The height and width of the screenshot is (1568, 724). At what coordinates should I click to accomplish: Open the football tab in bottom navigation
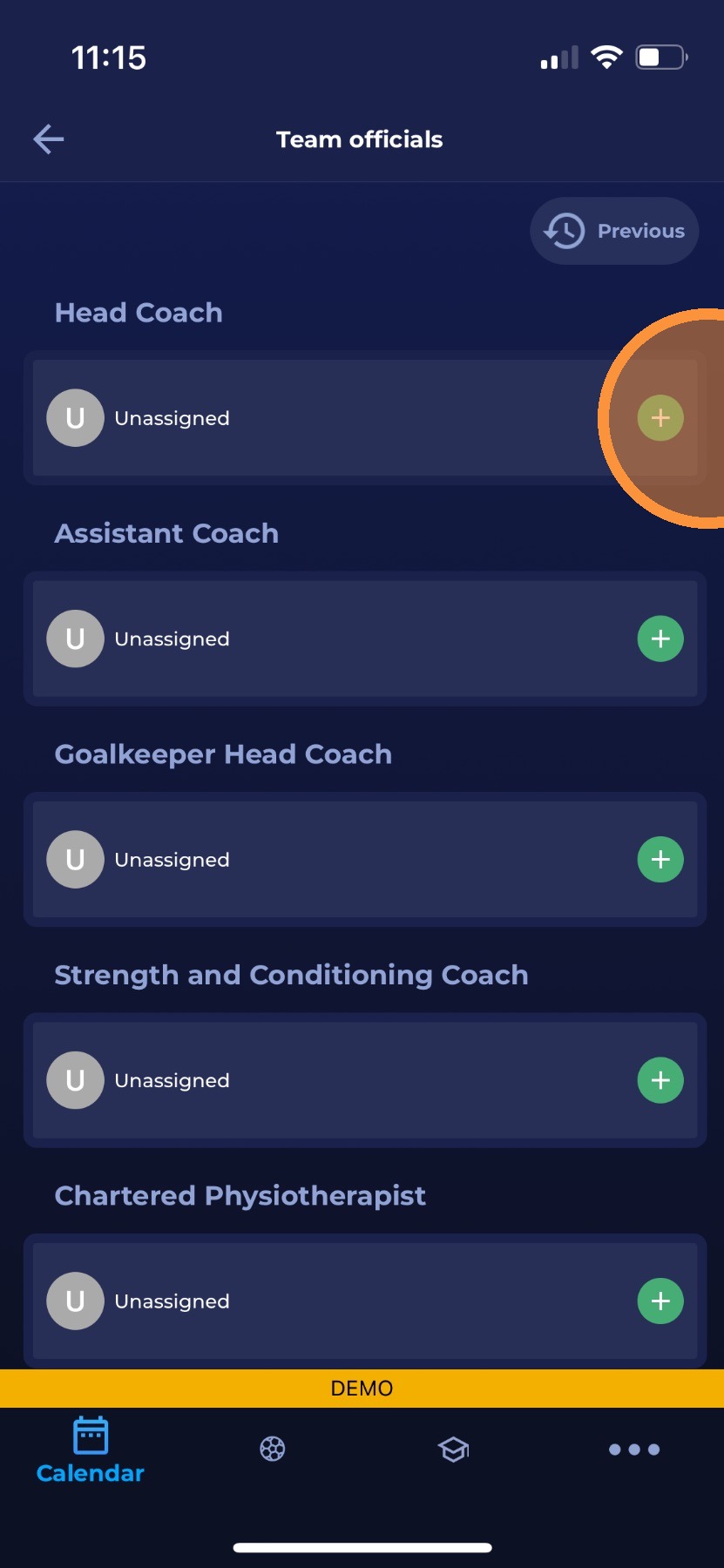click(273, 1449)
